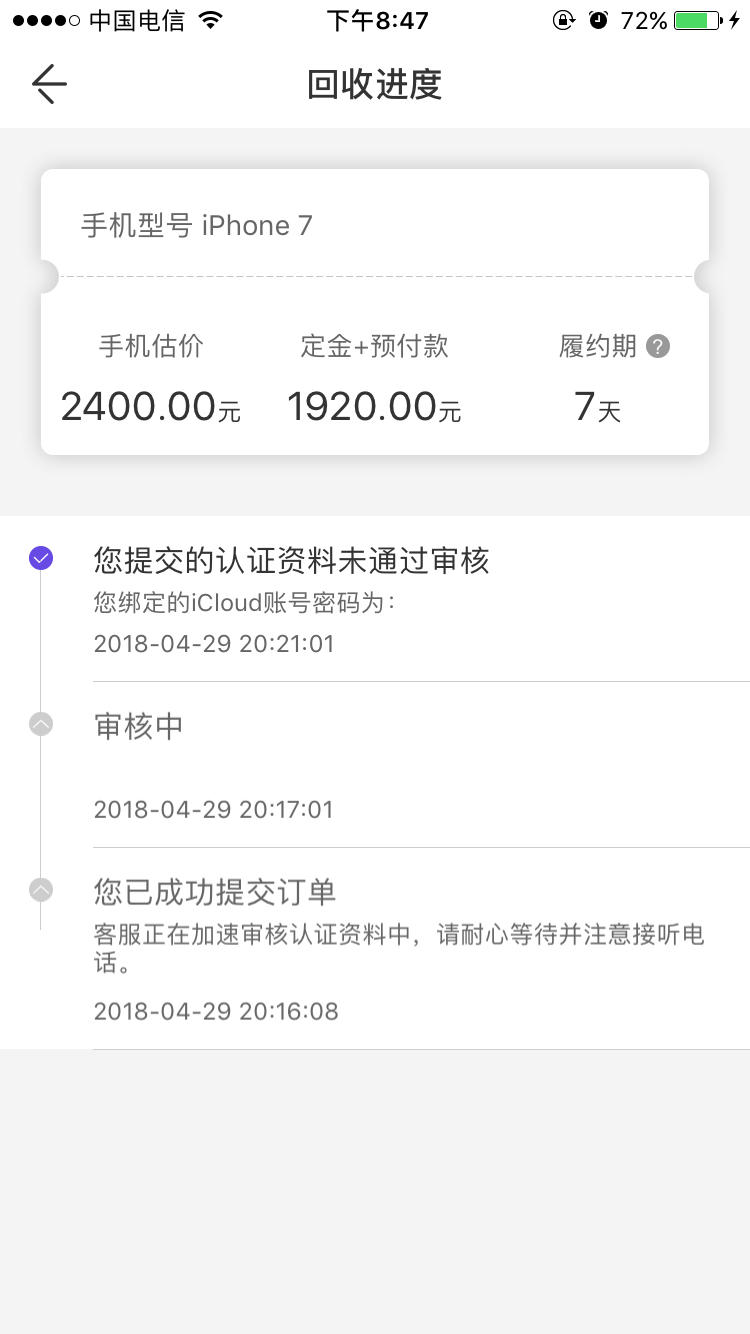
Task: Collapse the 您已成功提交订单 entry chevron
Action: click(x=40, y=890)
